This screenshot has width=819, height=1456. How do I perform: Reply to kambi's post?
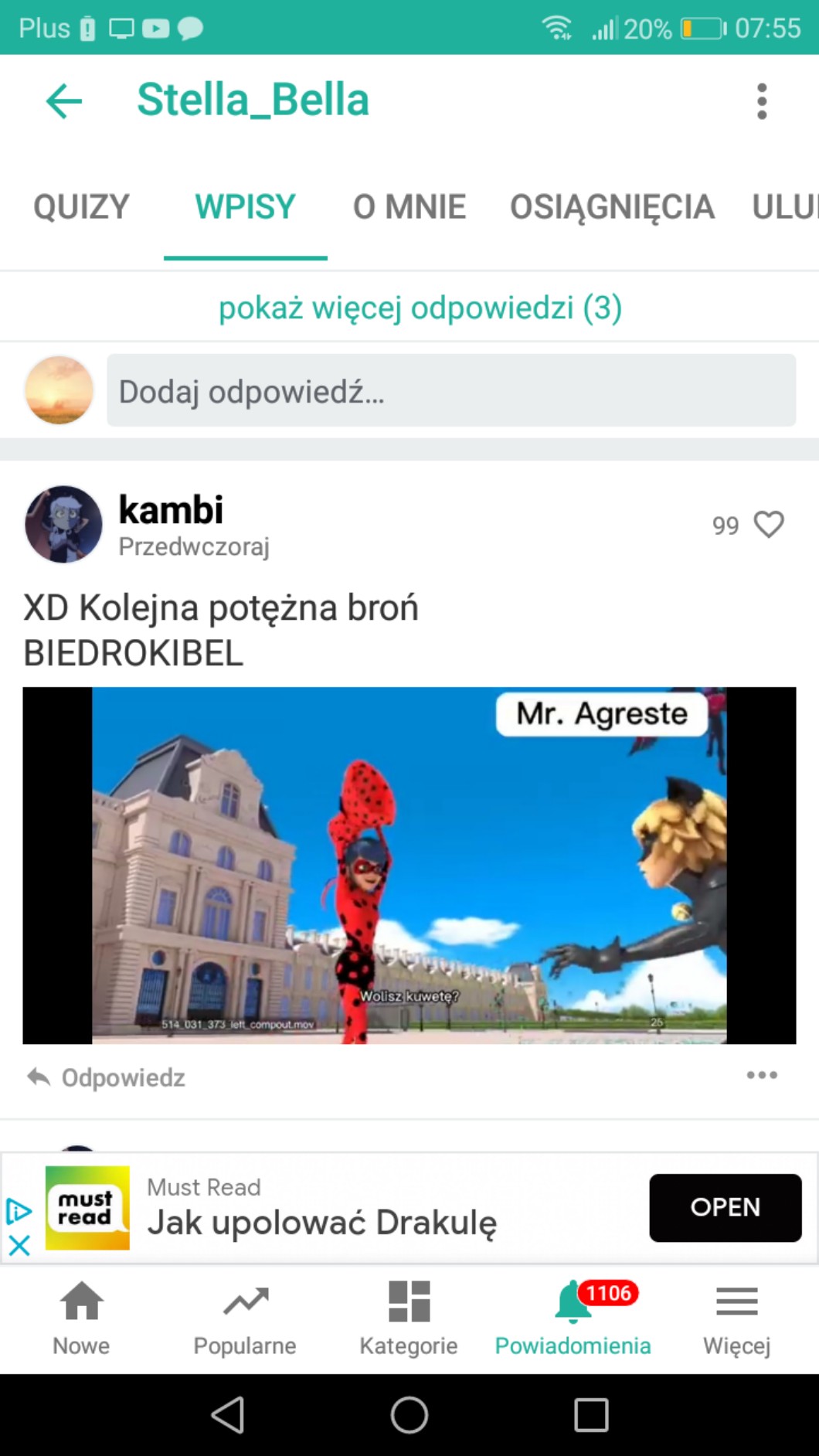pos(107,1077)
